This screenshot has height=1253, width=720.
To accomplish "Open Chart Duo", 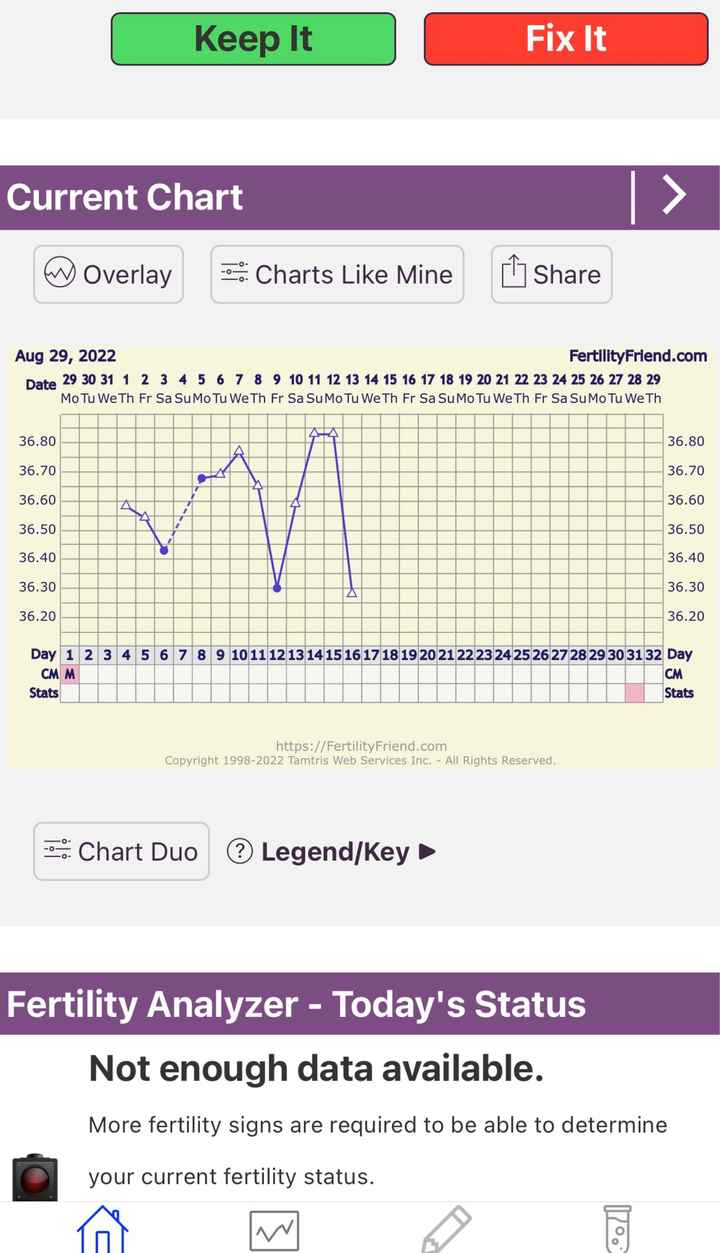I will pos(121,851).
